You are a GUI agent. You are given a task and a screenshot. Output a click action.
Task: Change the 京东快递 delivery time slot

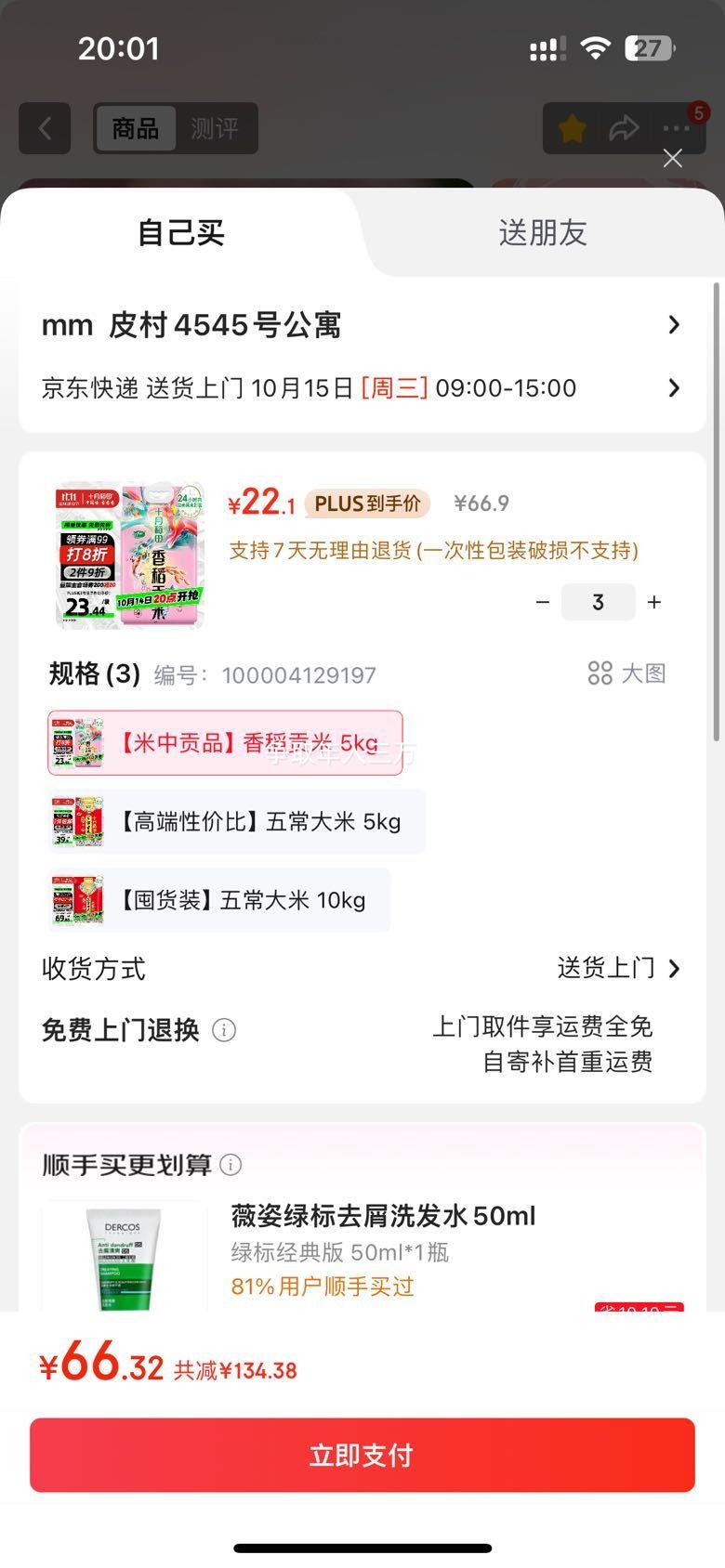click(x=361, y=387)
